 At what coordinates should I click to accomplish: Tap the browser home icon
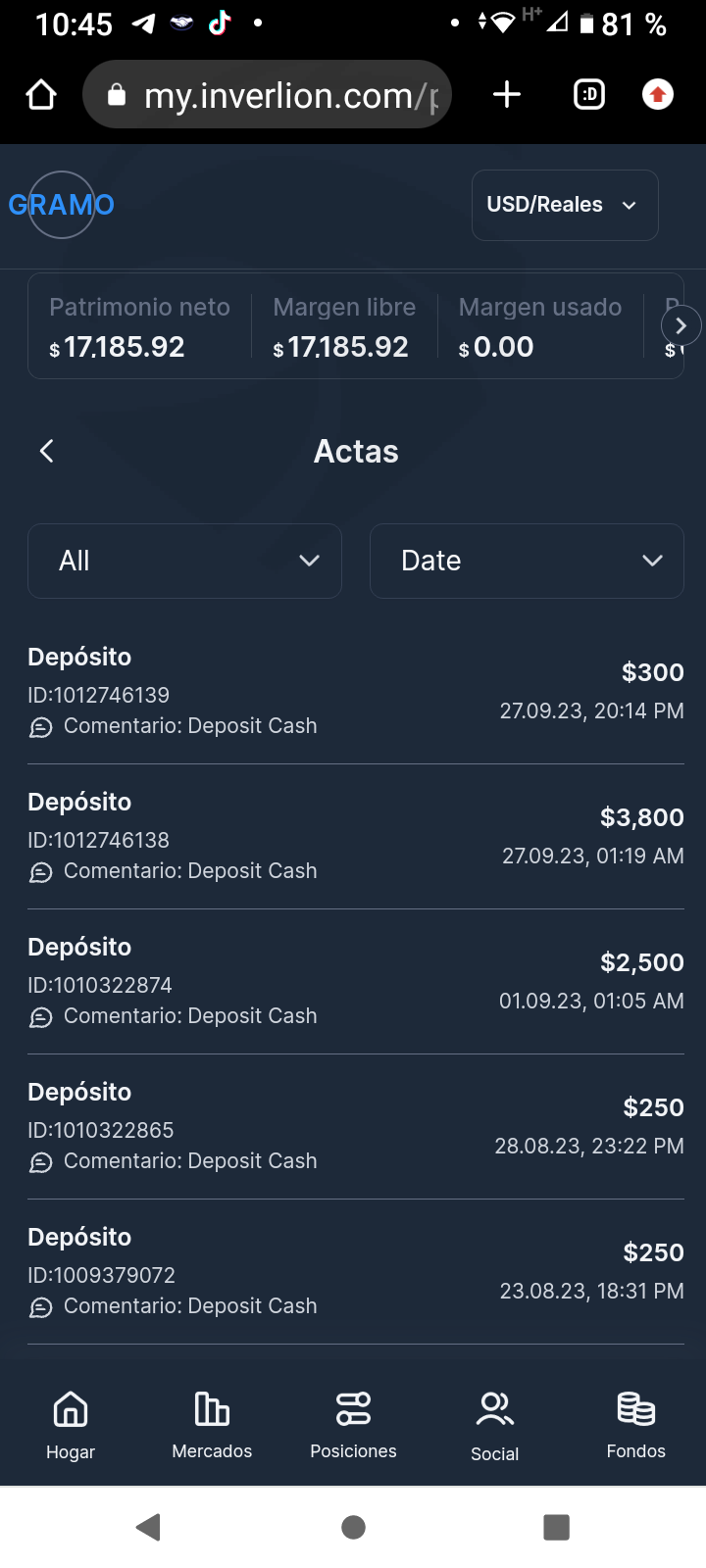pyautogui.click(x=41, y=95)
